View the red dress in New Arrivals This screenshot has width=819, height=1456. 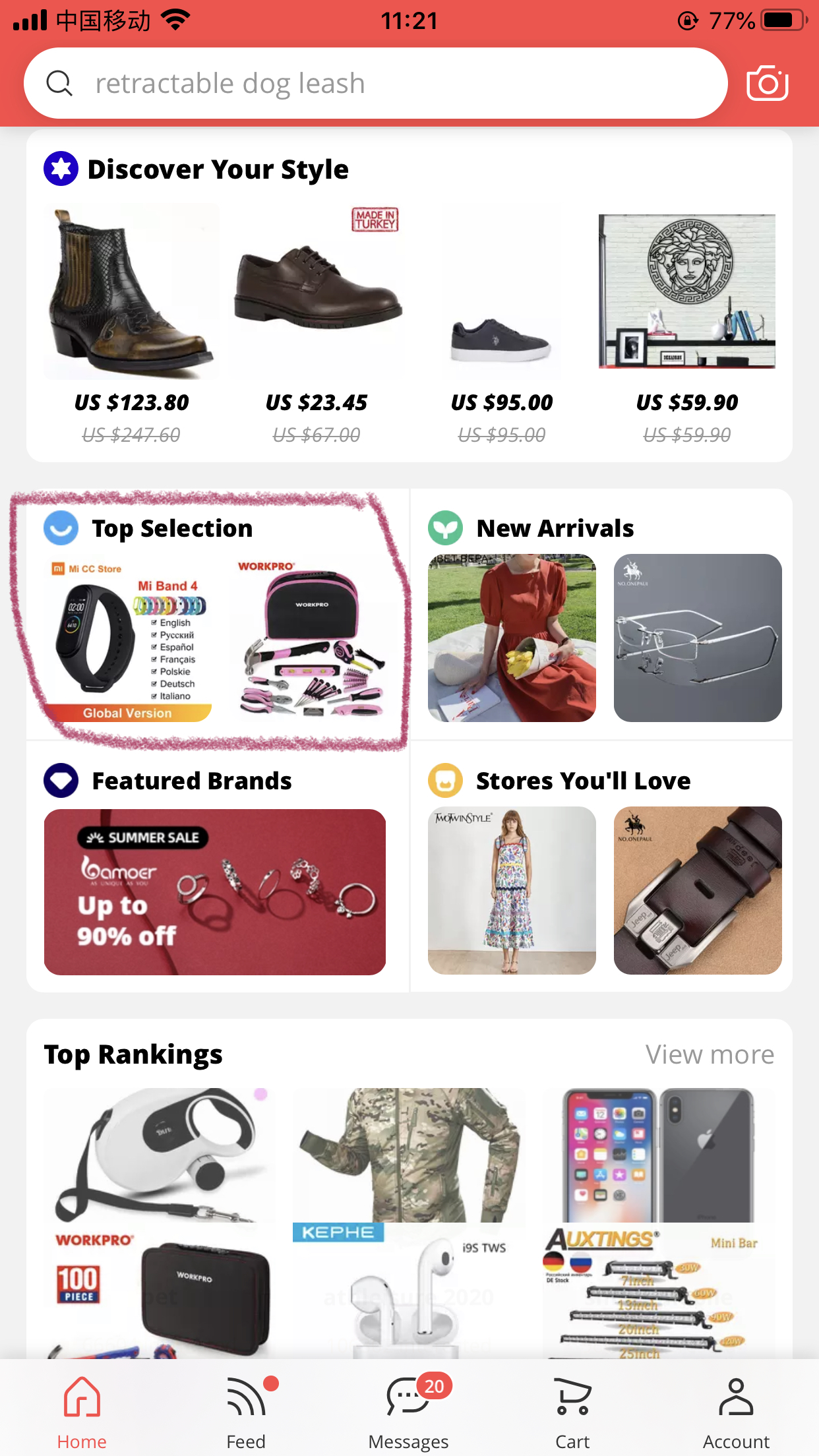(512, 638)
